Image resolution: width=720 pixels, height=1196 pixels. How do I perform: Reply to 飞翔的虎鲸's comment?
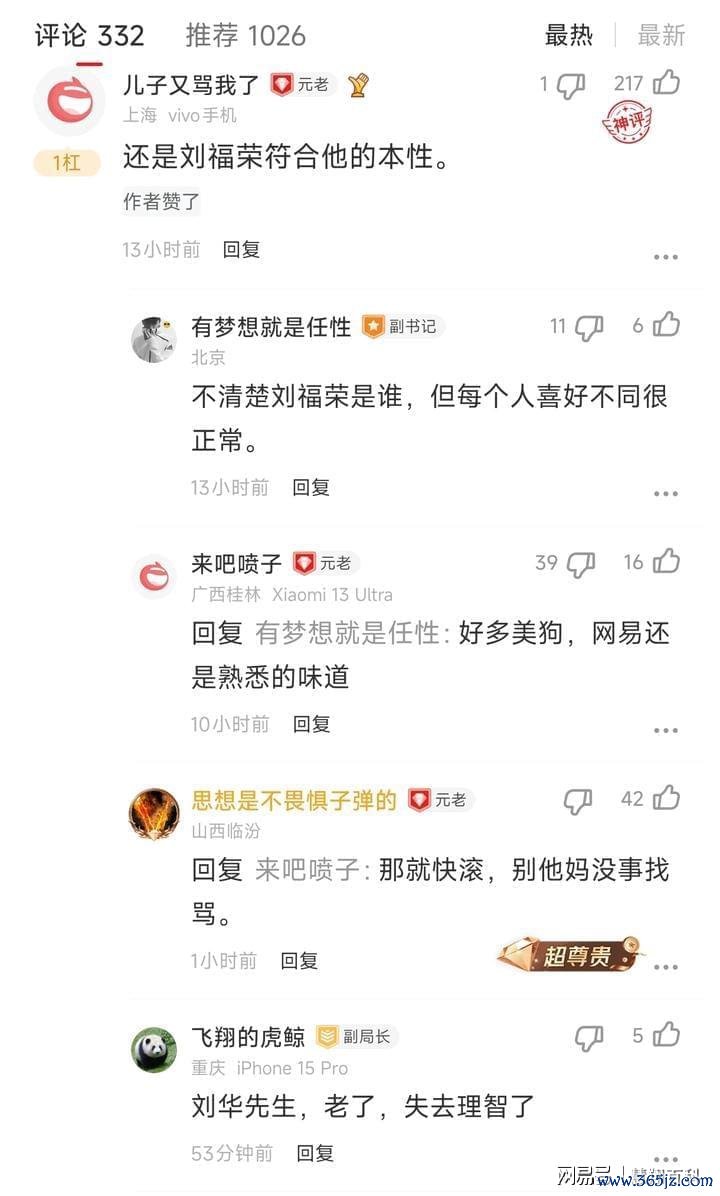(x=315, y=1153)
